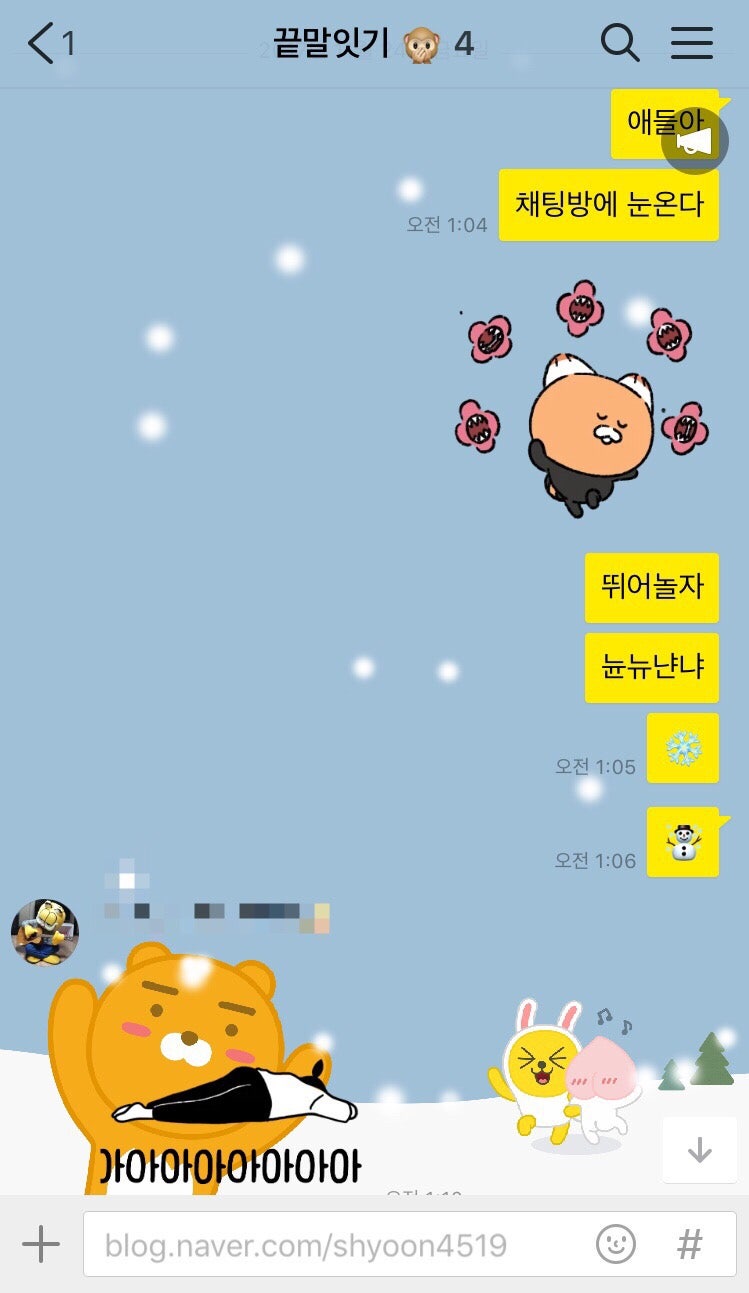Go back to the chat list
Image resolution: width=749 pixels, height=1293 pixels.
tap(50, 44)
